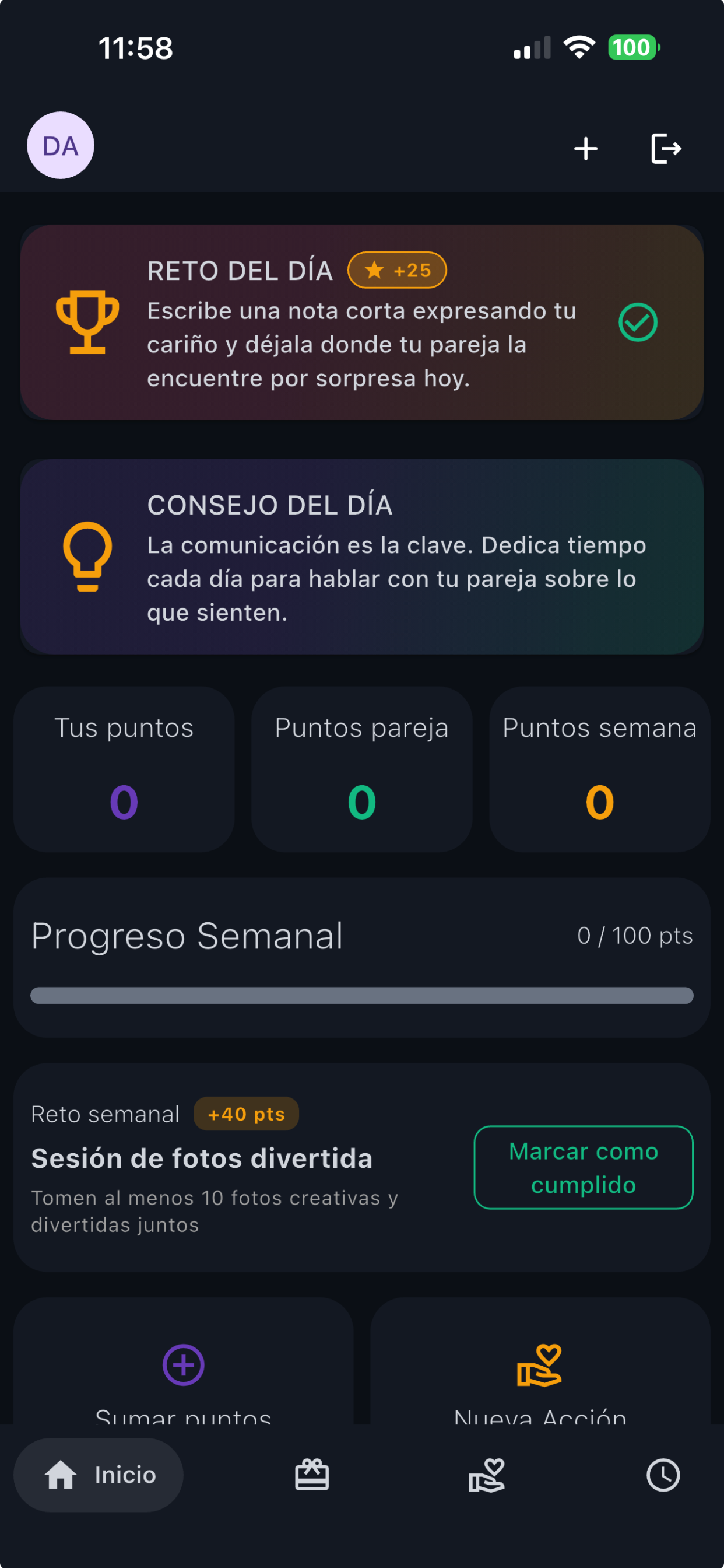This screenshot has height=1568, width=724.
Task: Switch to the Inicio tab
Action: pyautogui.click(x=98, y=1476)
